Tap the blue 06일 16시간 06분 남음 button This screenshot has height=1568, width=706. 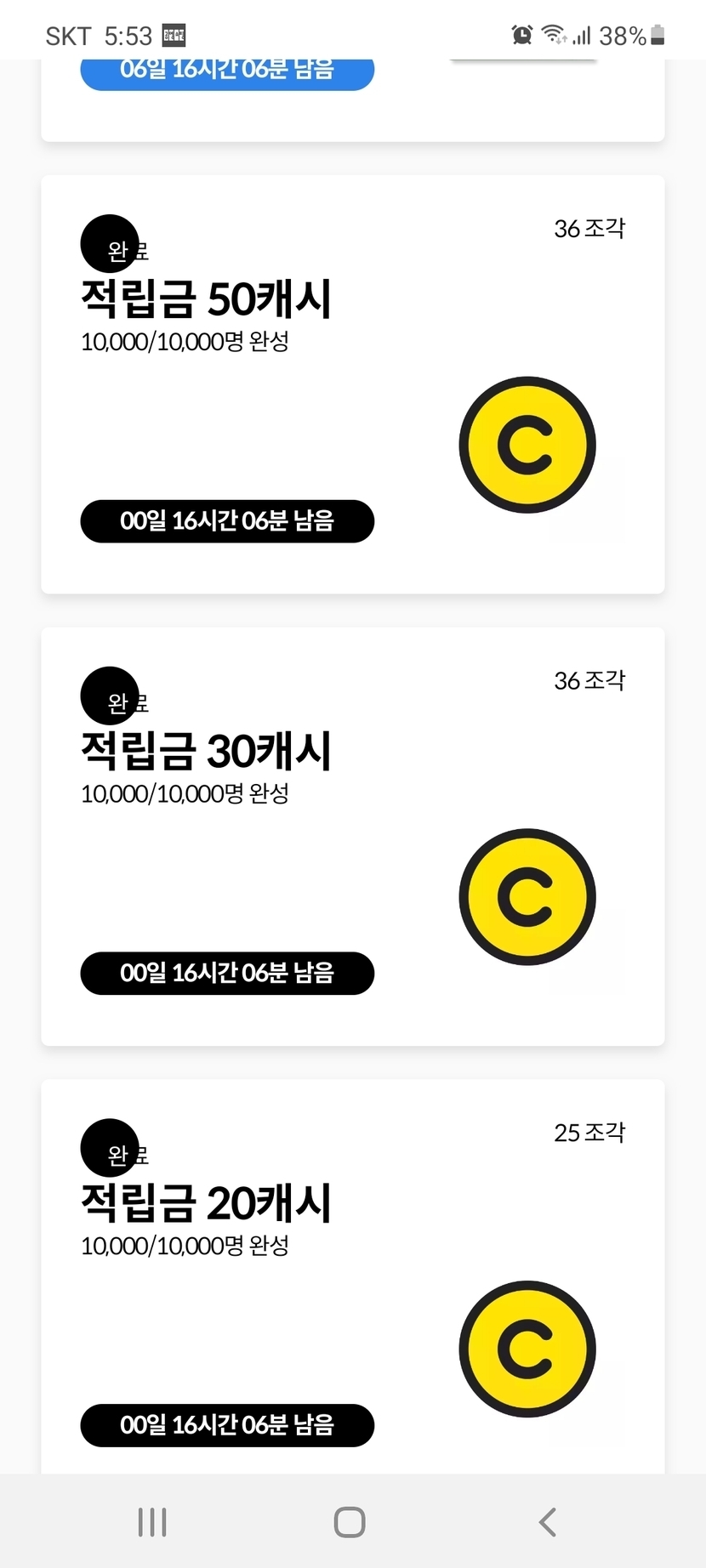click(227, 73)
